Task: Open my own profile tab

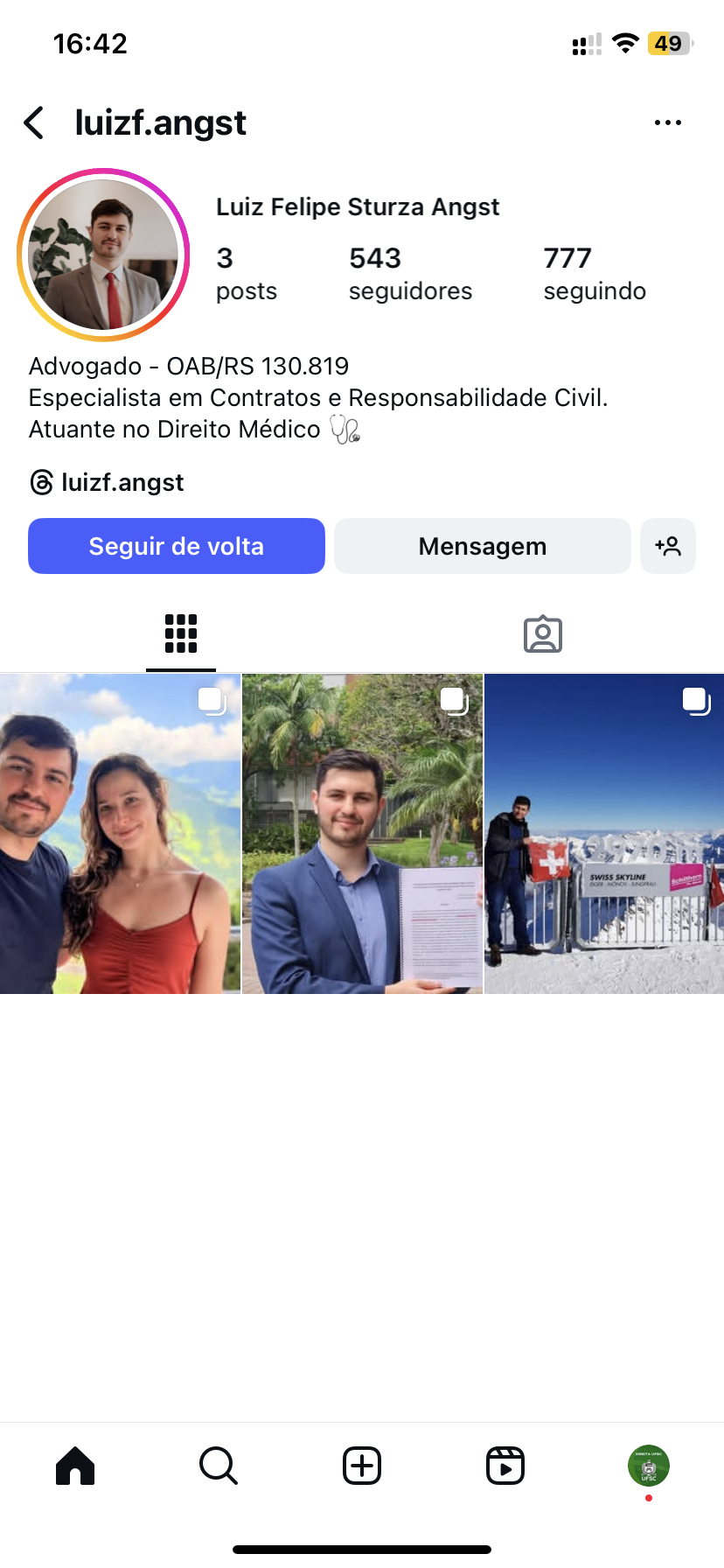Action: click(648, 1466)
